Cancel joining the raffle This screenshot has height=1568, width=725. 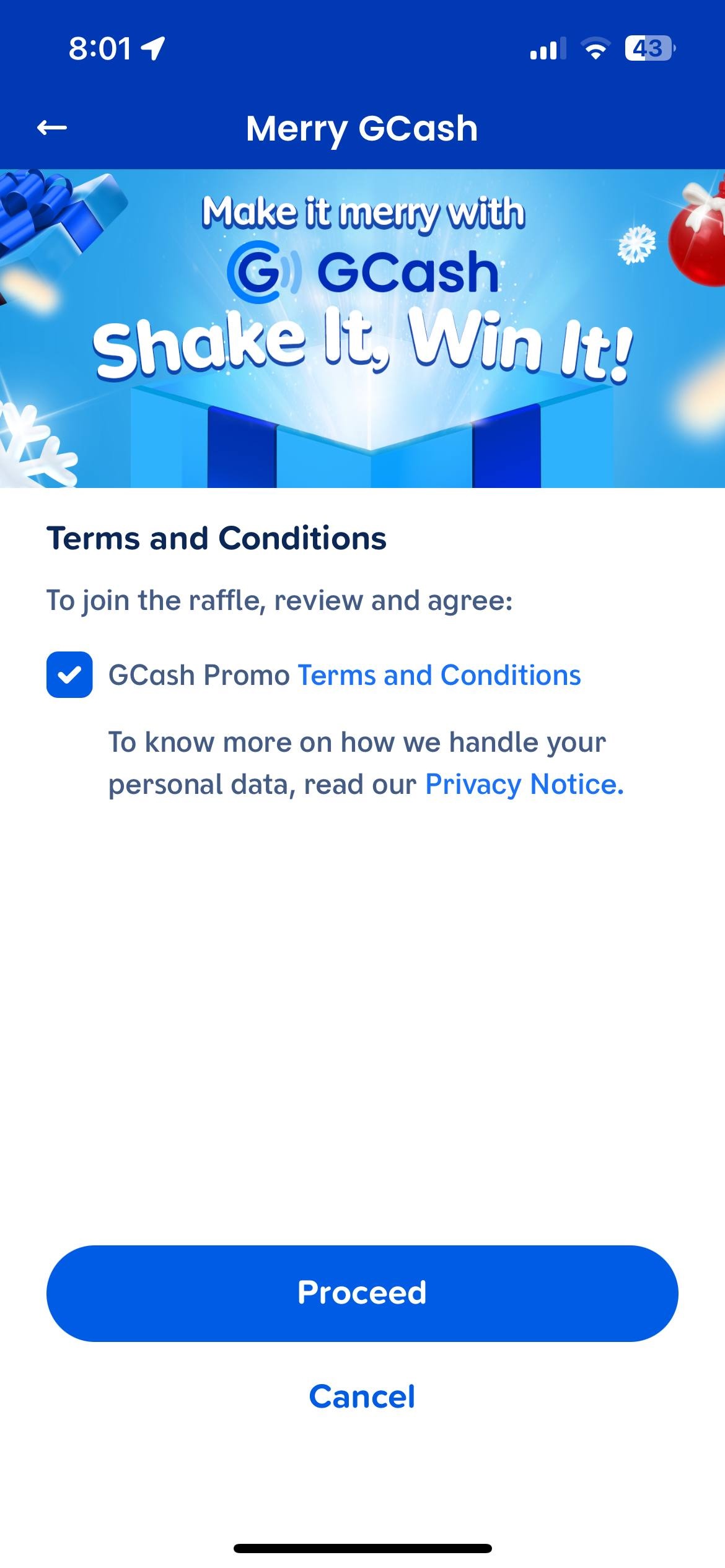(x=362, y=1396)
